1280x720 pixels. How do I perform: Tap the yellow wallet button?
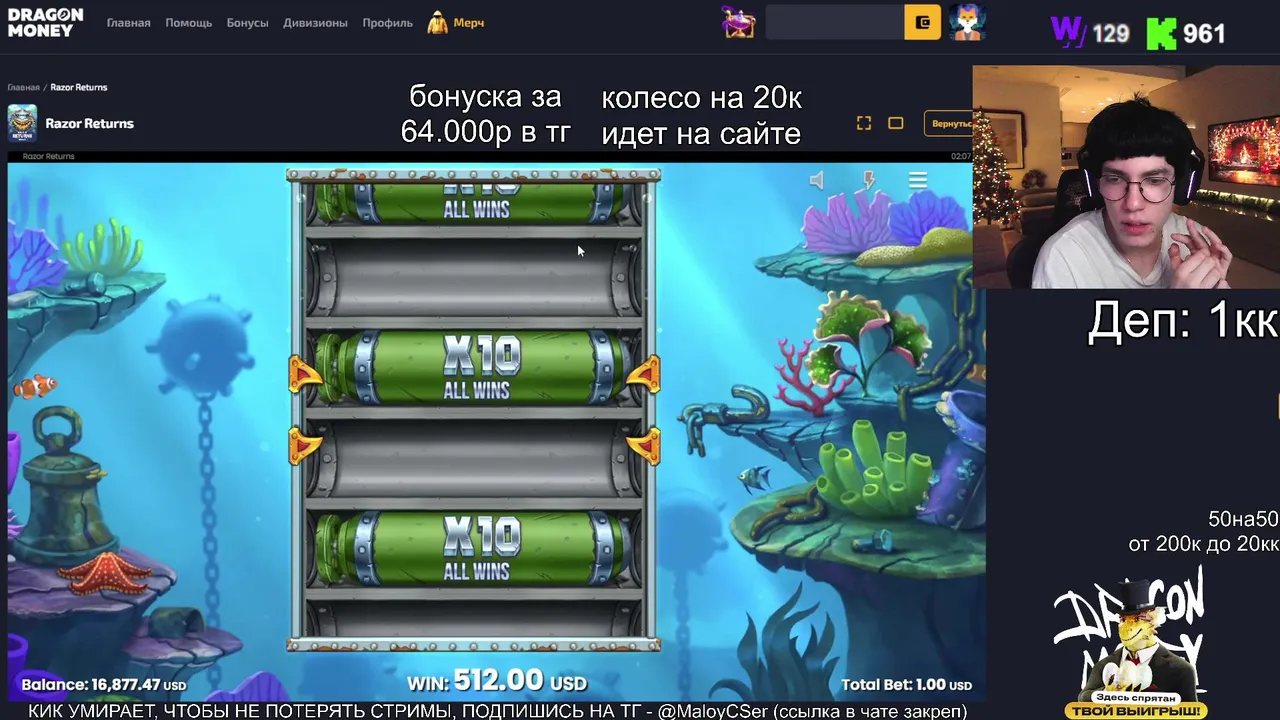point(922,22)
